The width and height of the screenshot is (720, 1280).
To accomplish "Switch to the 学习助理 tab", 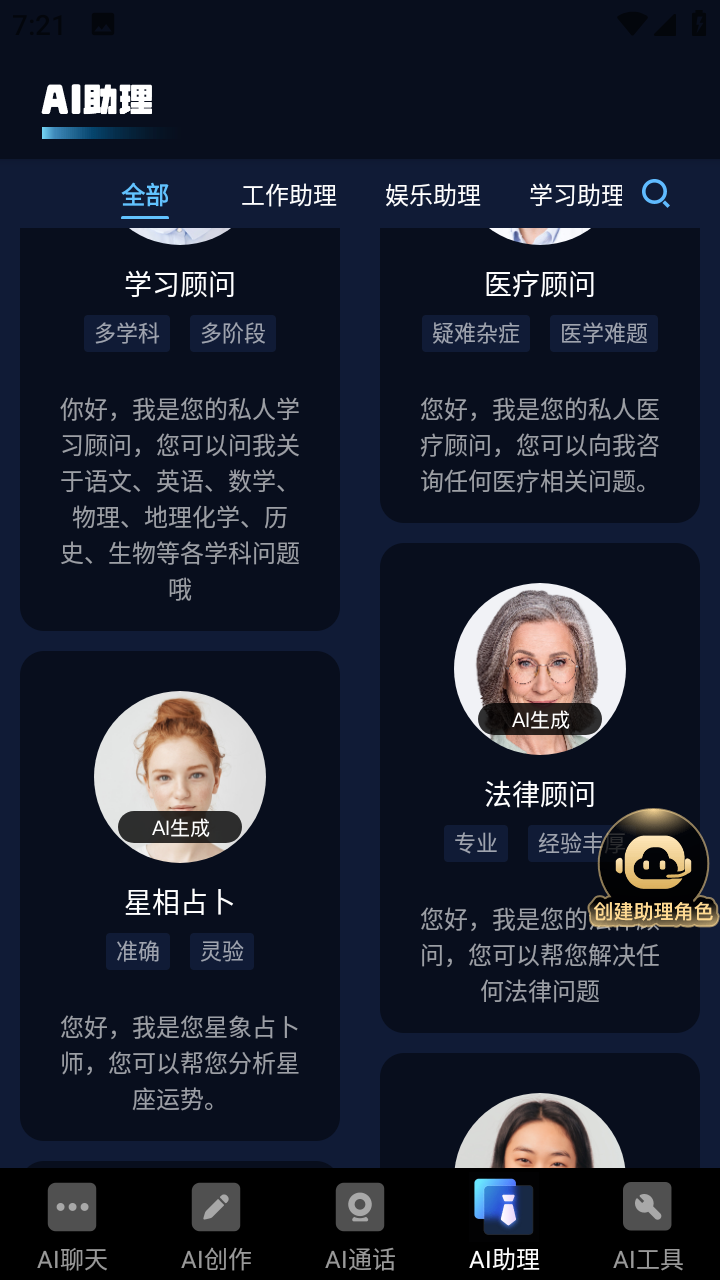I will tap(576, 195).
